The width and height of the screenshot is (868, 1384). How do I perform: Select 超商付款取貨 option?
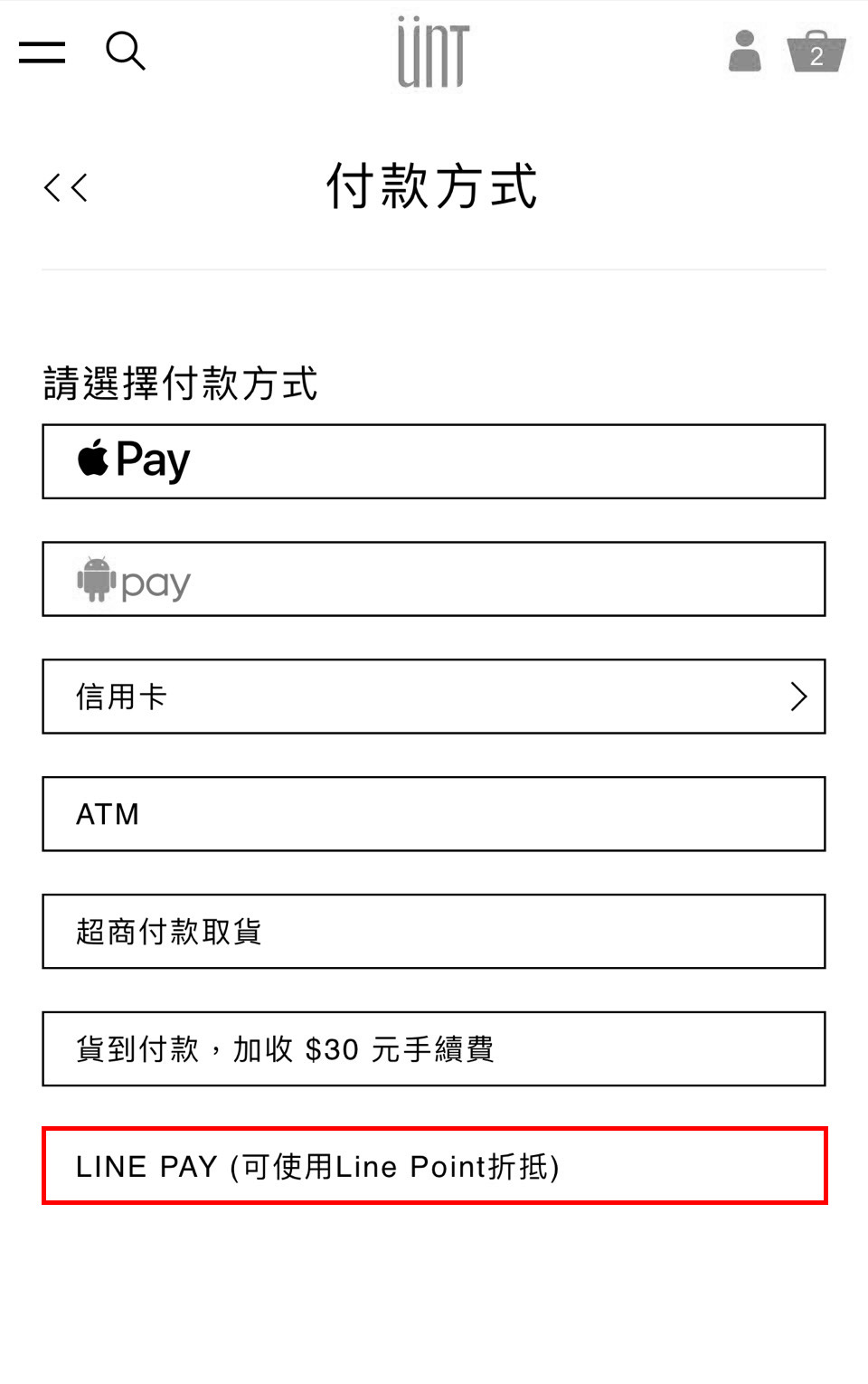click(x=434, y=932)
